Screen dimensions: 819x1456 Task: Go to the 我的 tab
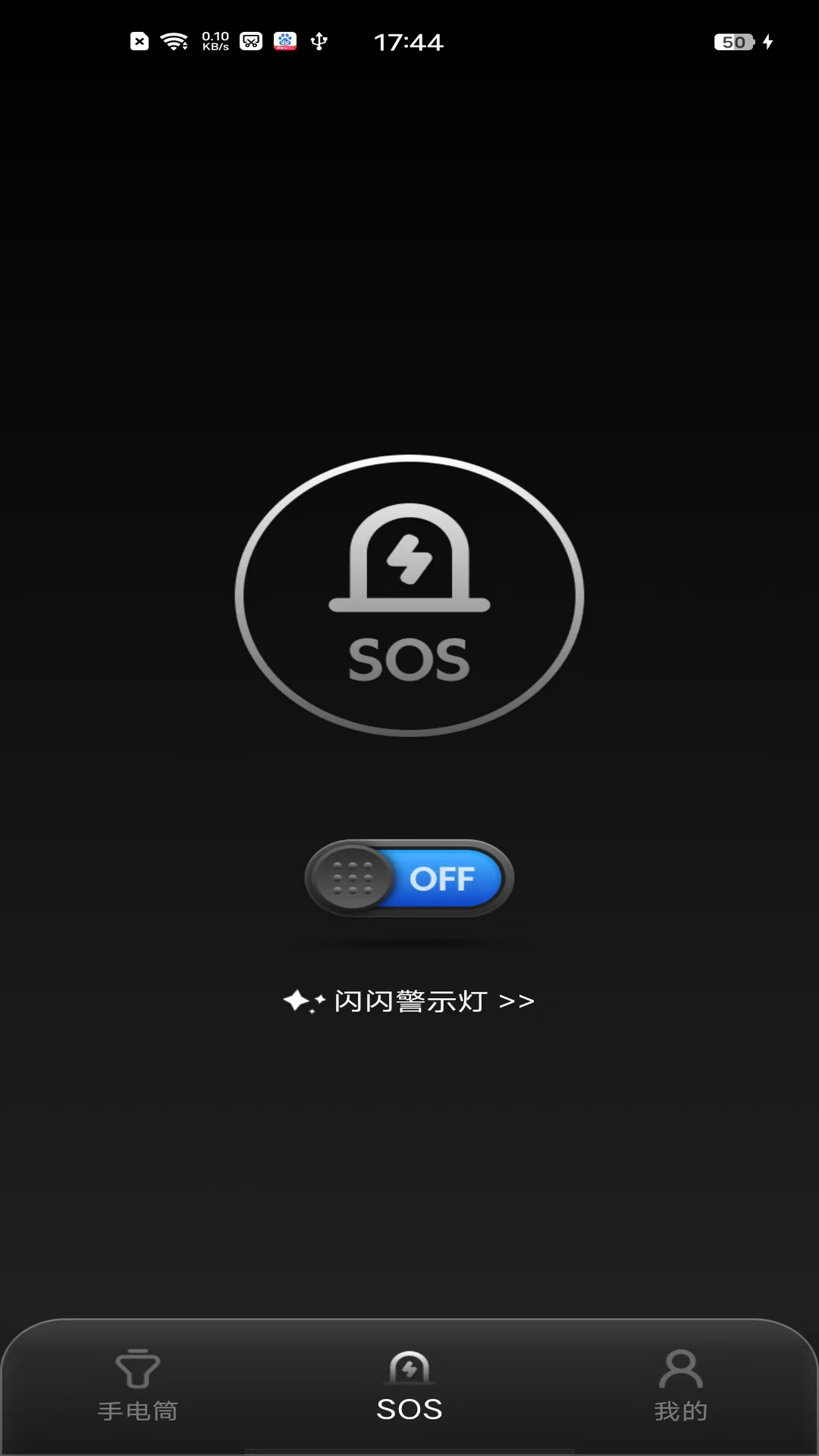point(681,1386)
